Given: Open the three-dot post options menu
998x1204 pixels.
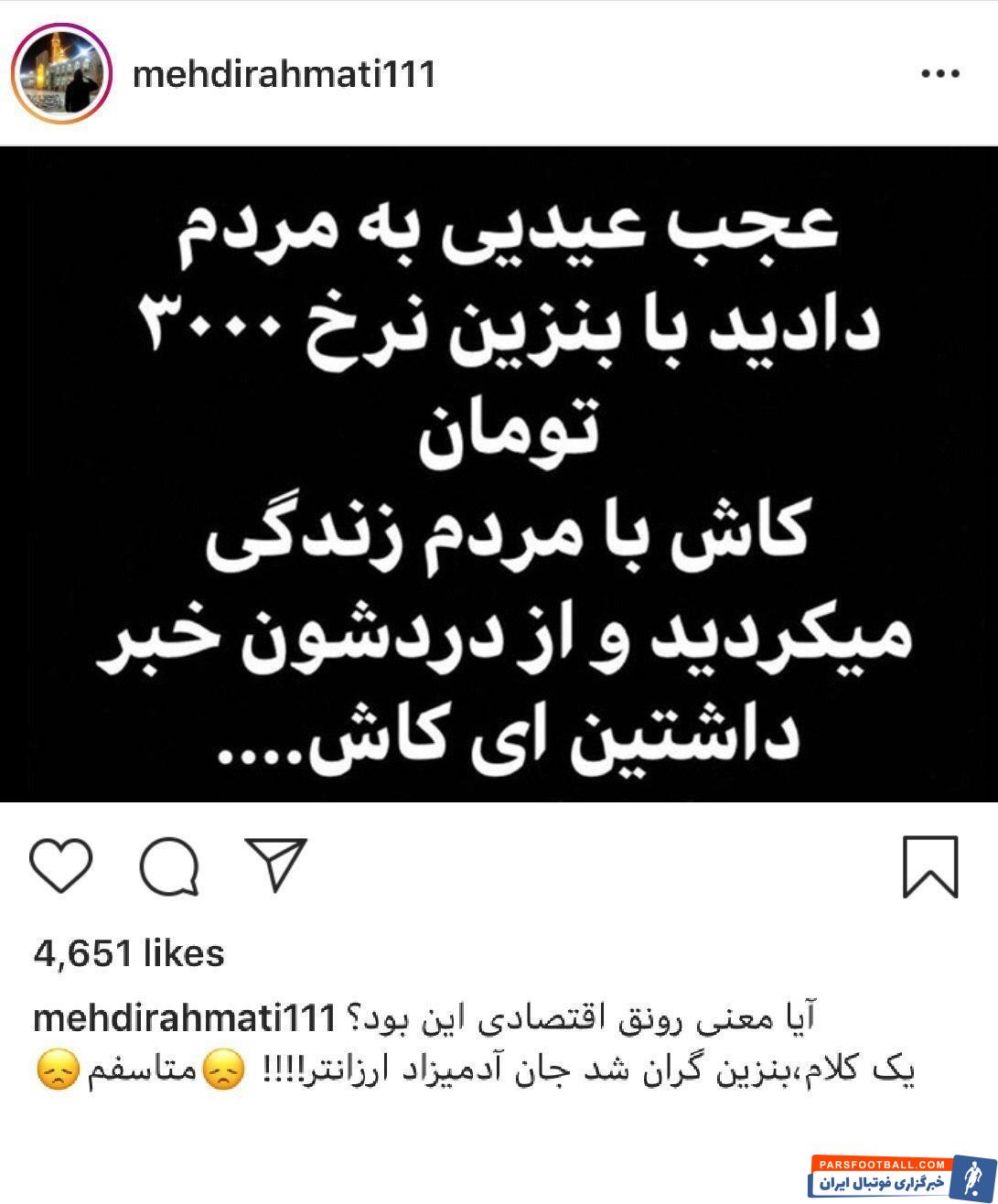Looking at the screenshot, I should click(939, 74).
